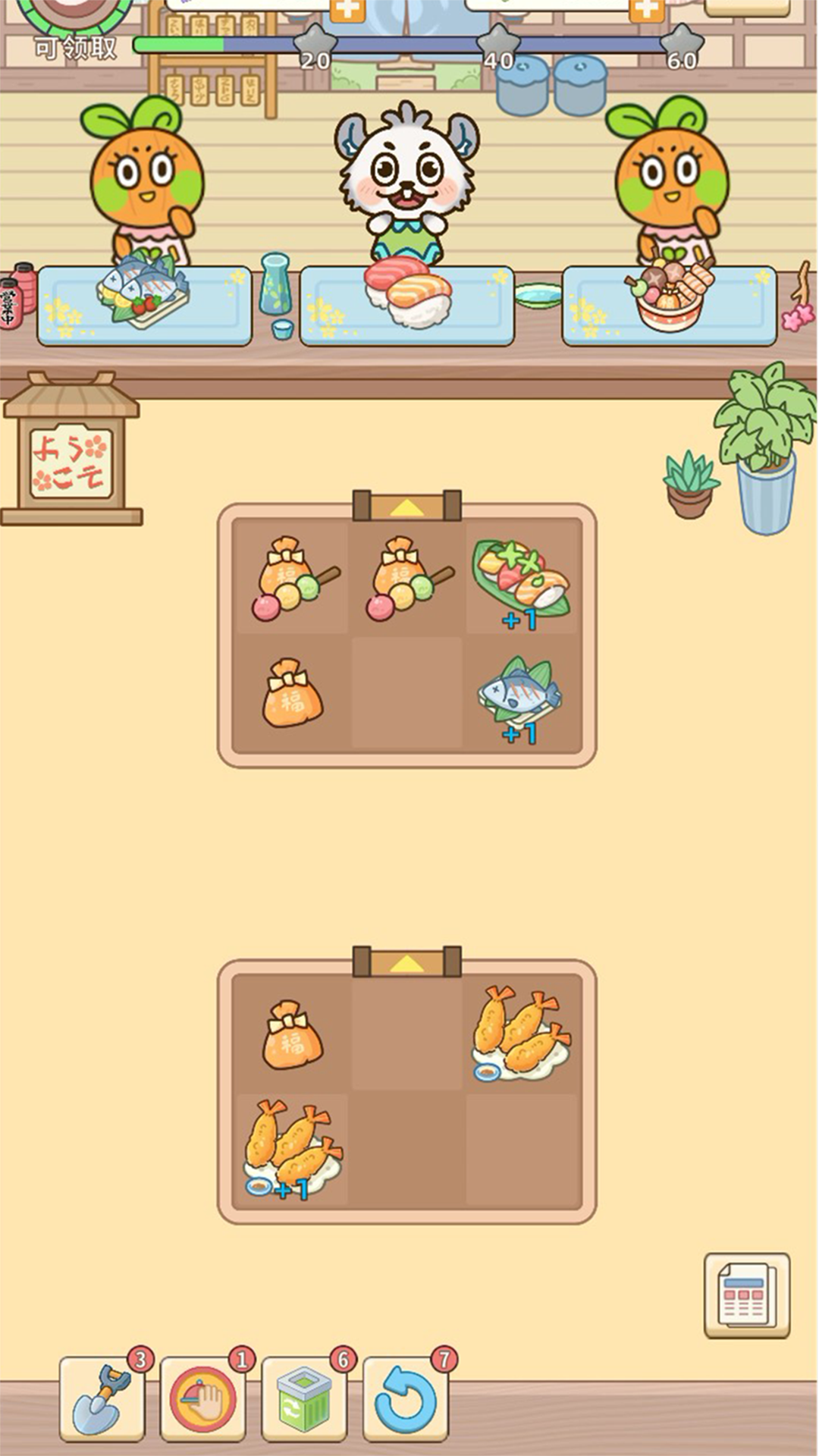The width and height of the screenshot is (819, 1456).
Task: Tap the lone lucky bag in the upper tray
Action: (293, 693)
